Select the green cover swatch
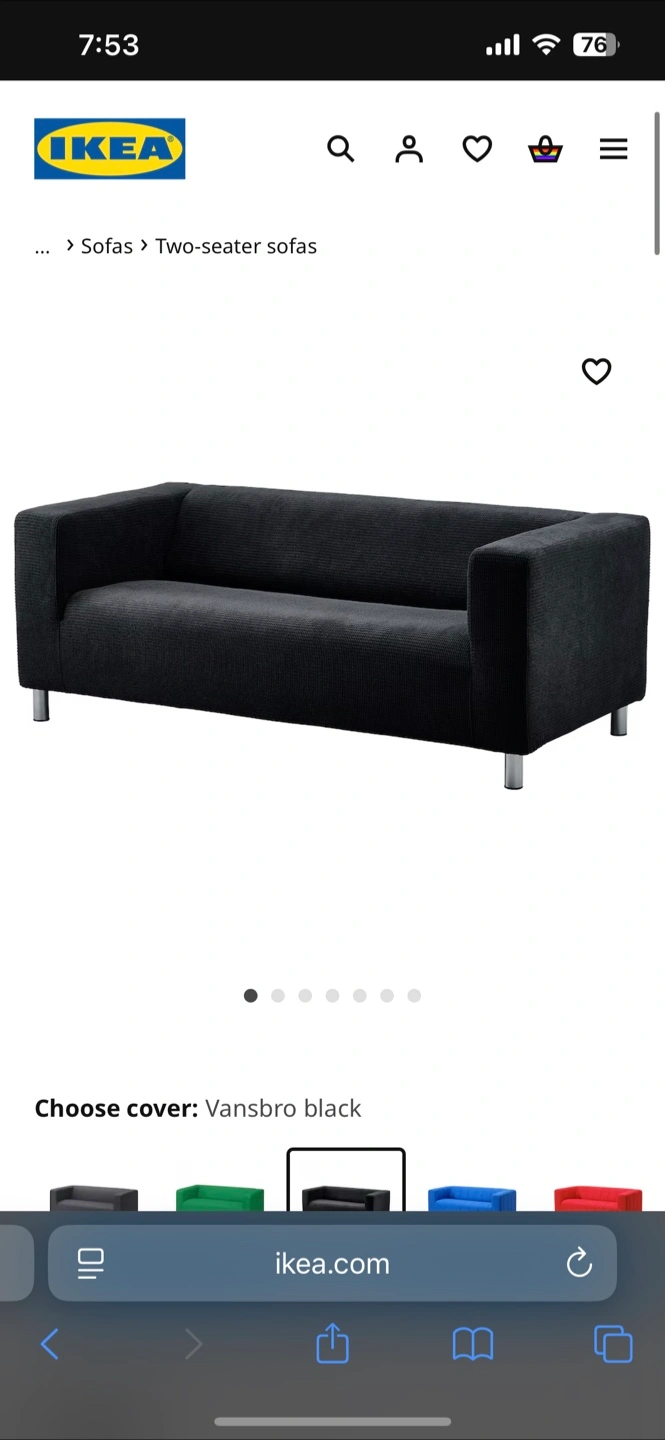The height and width of the screenshot is (1440, 665). click(220, 1196)
